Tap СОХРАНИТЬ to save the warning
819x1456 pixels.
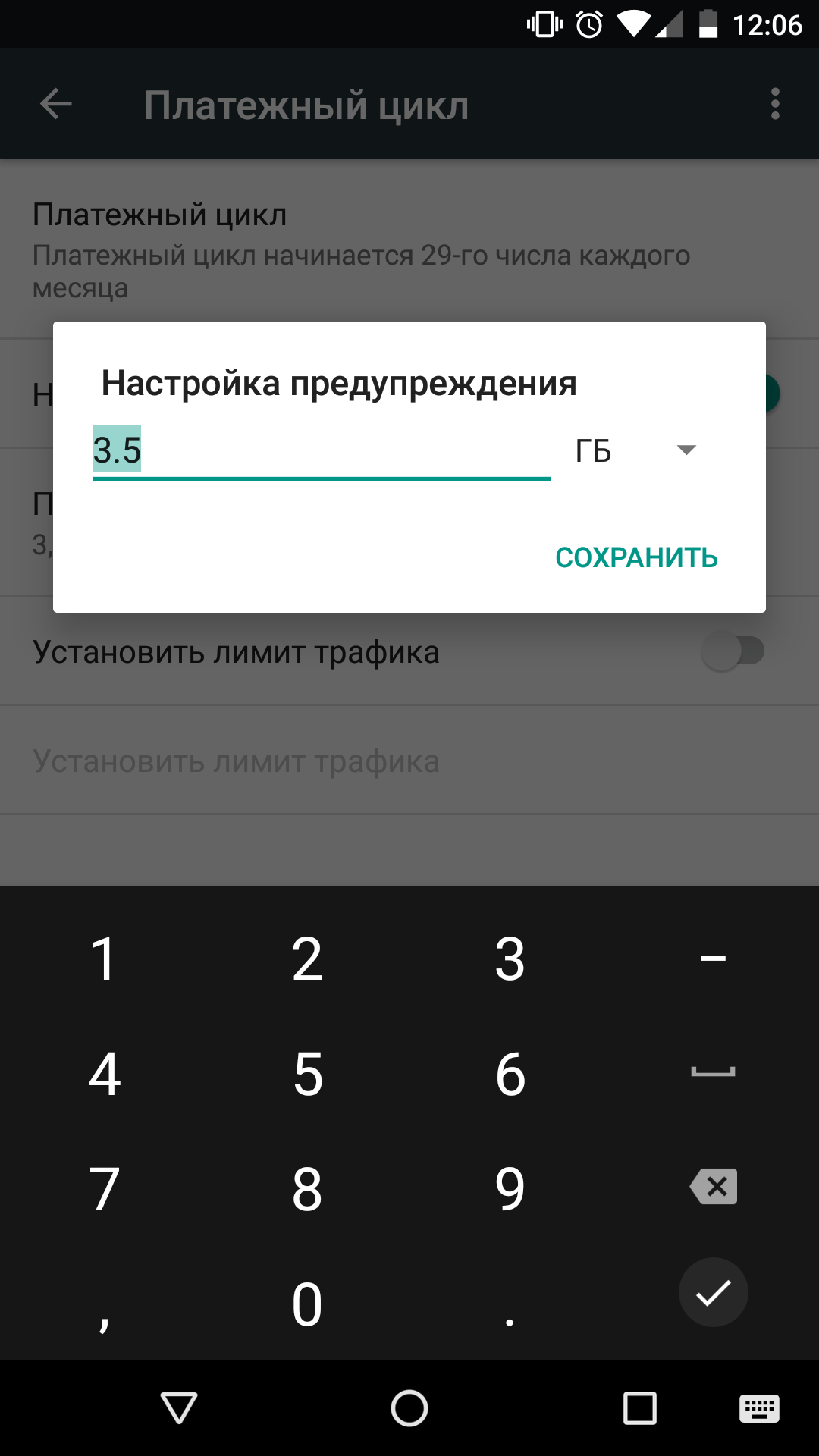coord(636,558)
